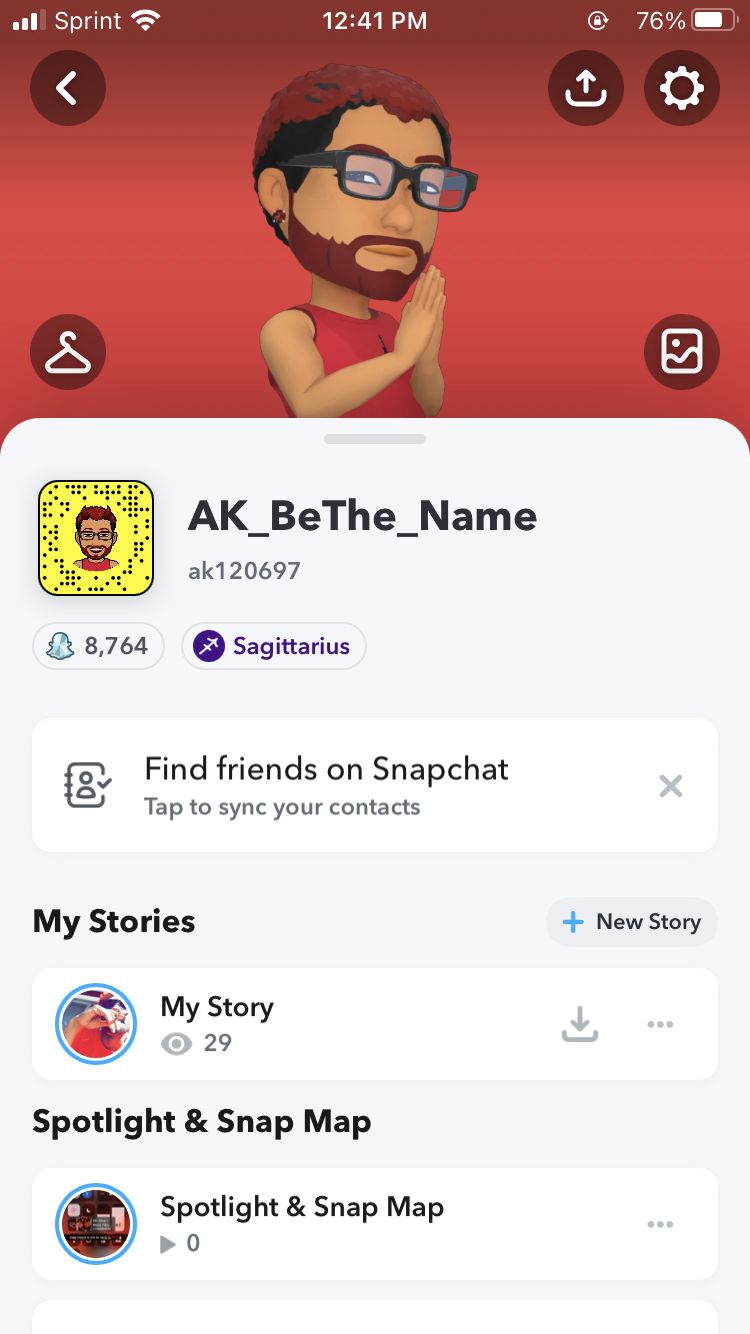Tap the 8,764 Snap score chip
750x1334 pixels.
pyautogui.click(x=97, y=646)
